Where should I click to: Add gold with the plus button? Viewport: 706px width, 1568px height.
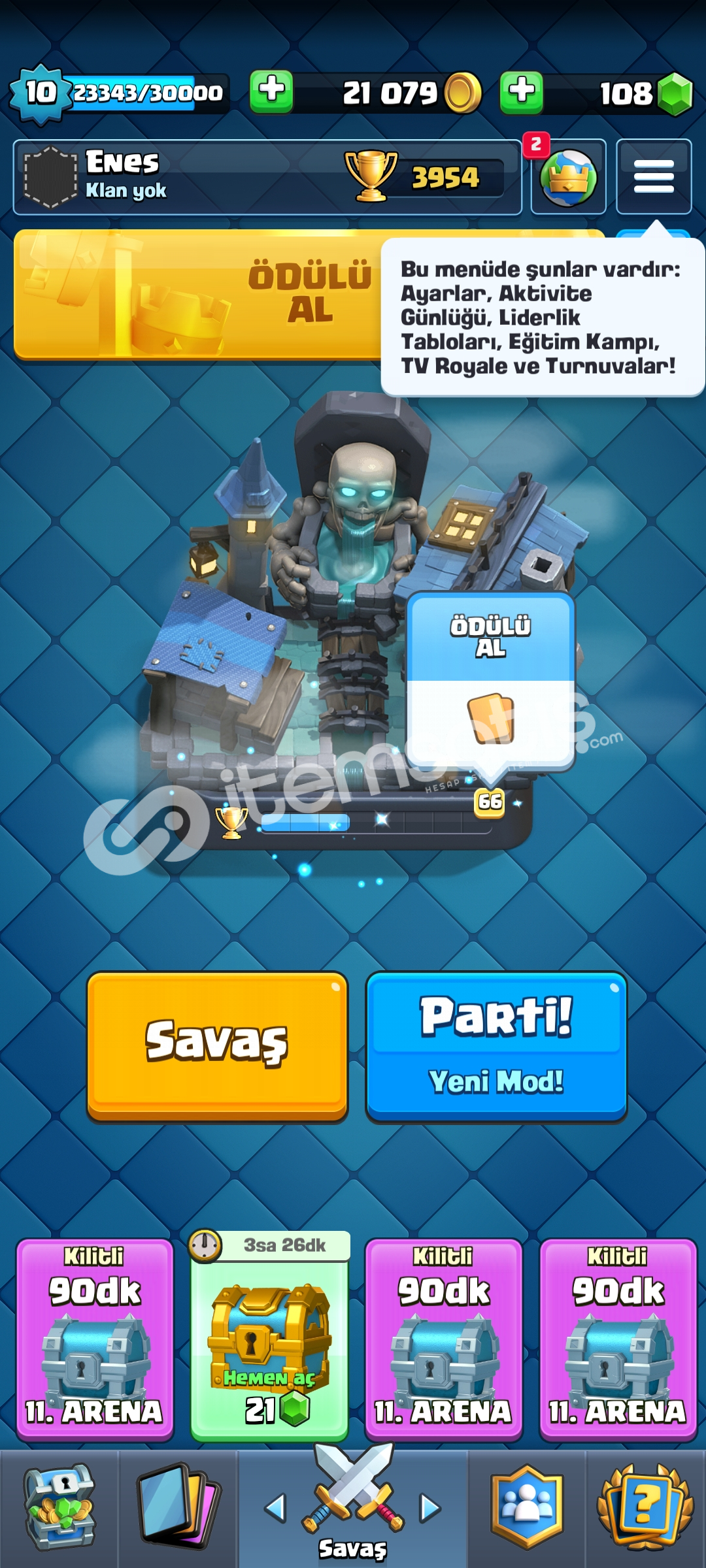pyautogui.click(x=271, y=92)
